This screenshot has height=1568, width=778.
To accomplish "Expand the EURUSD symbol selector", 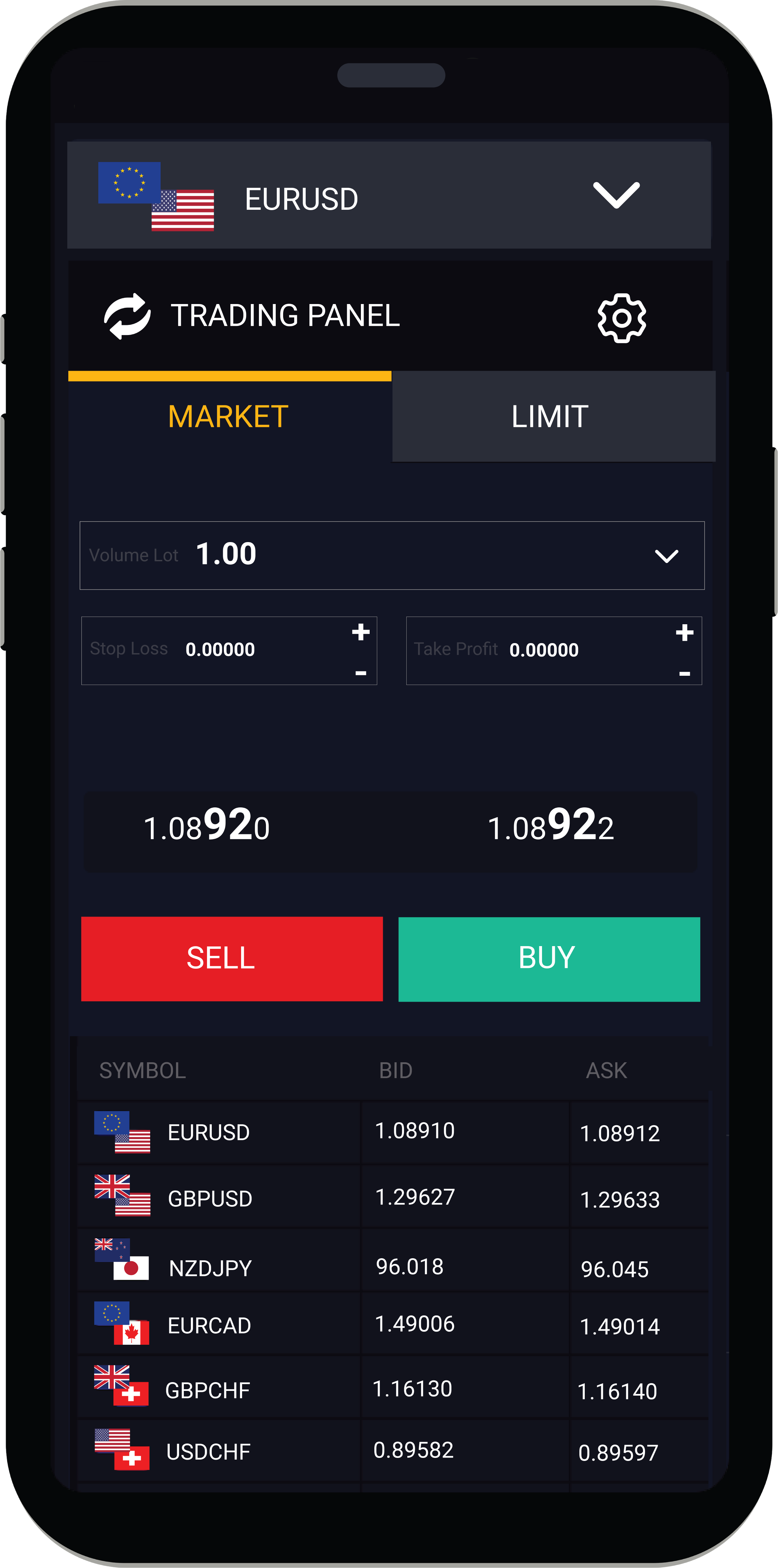I will pyautogui.click(x=616, y=195).
